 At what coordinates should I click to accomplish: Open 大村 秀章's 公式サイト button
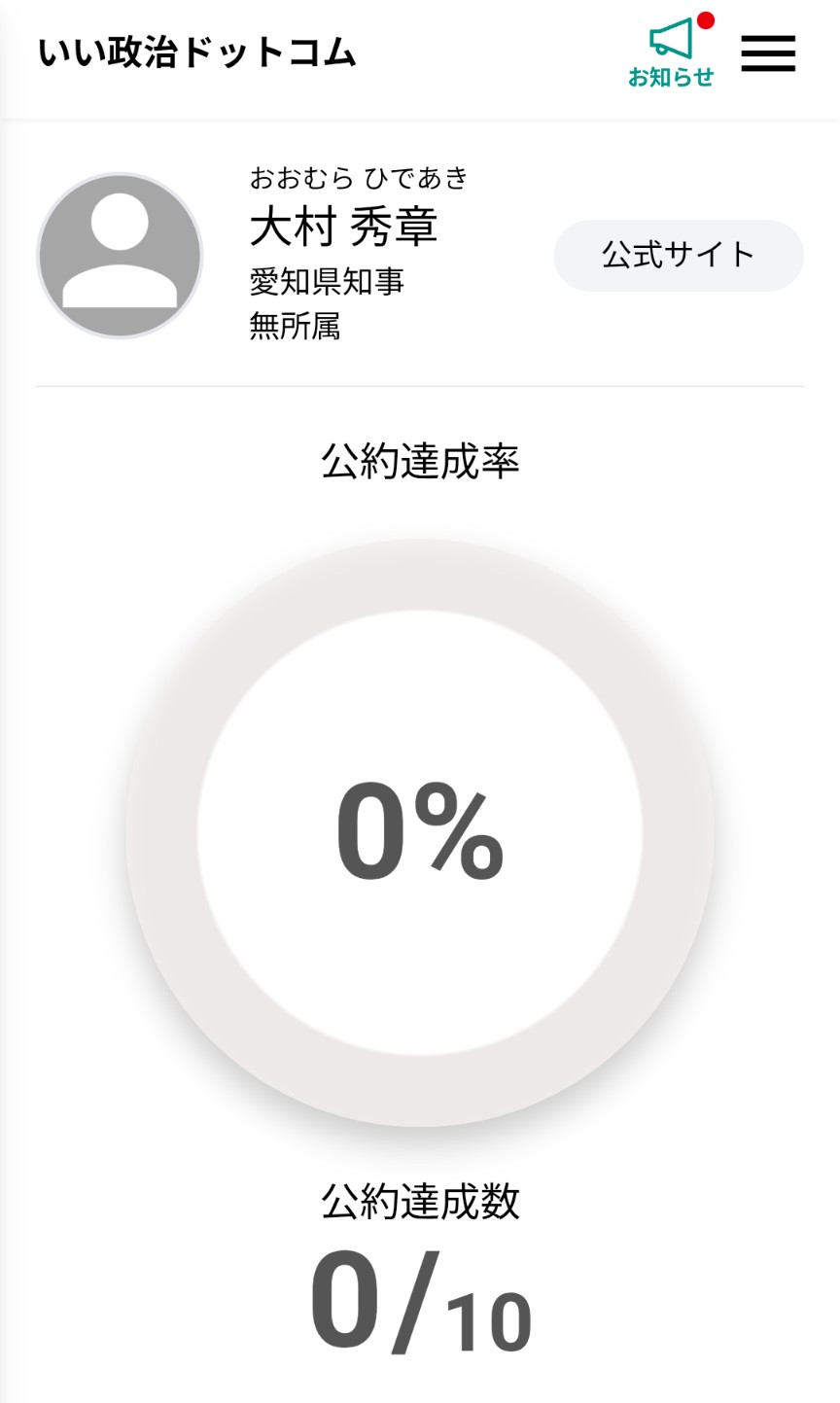[x=678, y=256]
